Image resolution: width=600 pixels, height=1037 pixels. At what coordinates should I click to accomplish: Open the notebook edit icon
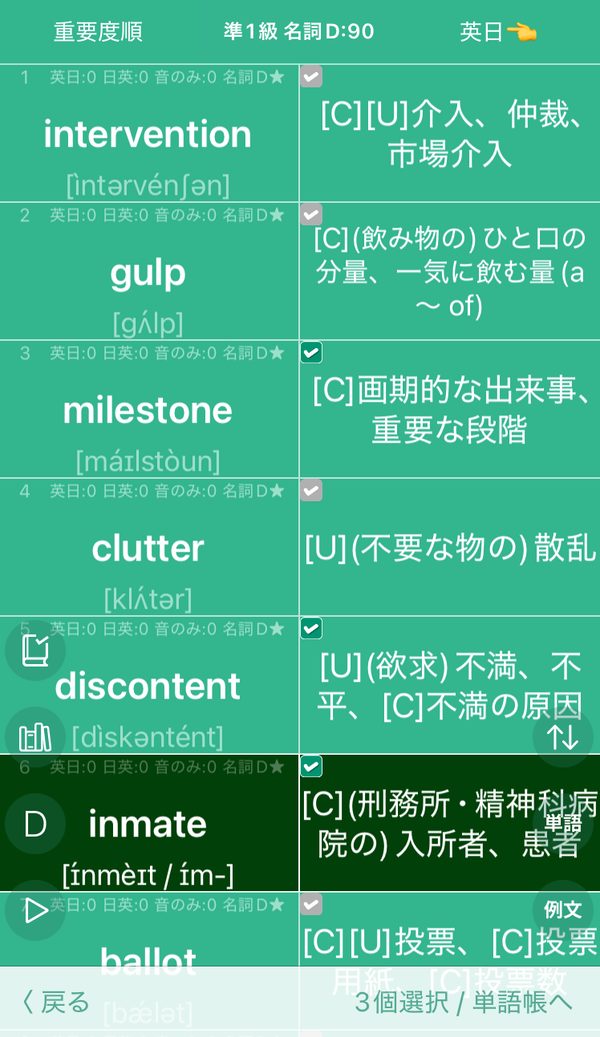(35, 650)
